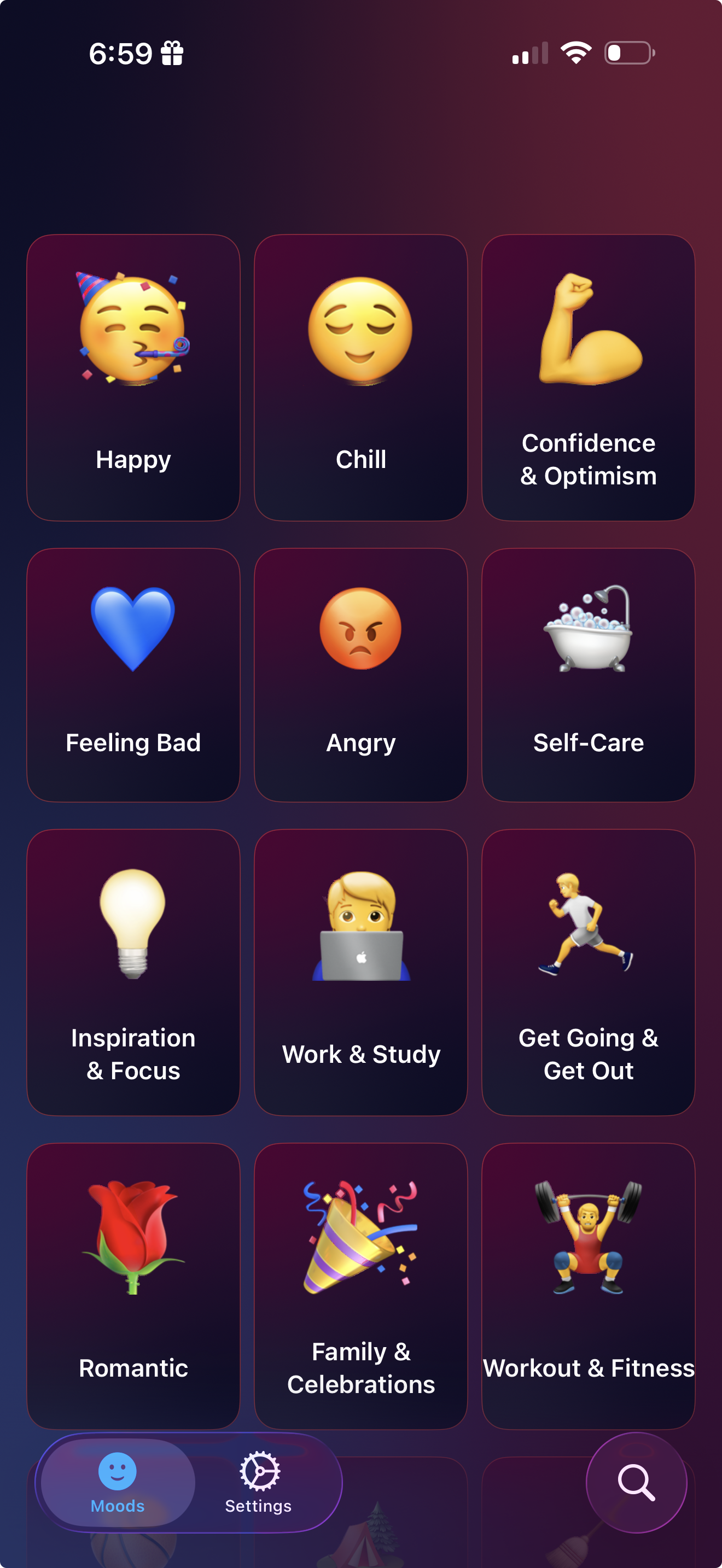Screen dimensions: 722x1568
Task: Select the Feeling Bad card
Action: 133,675
